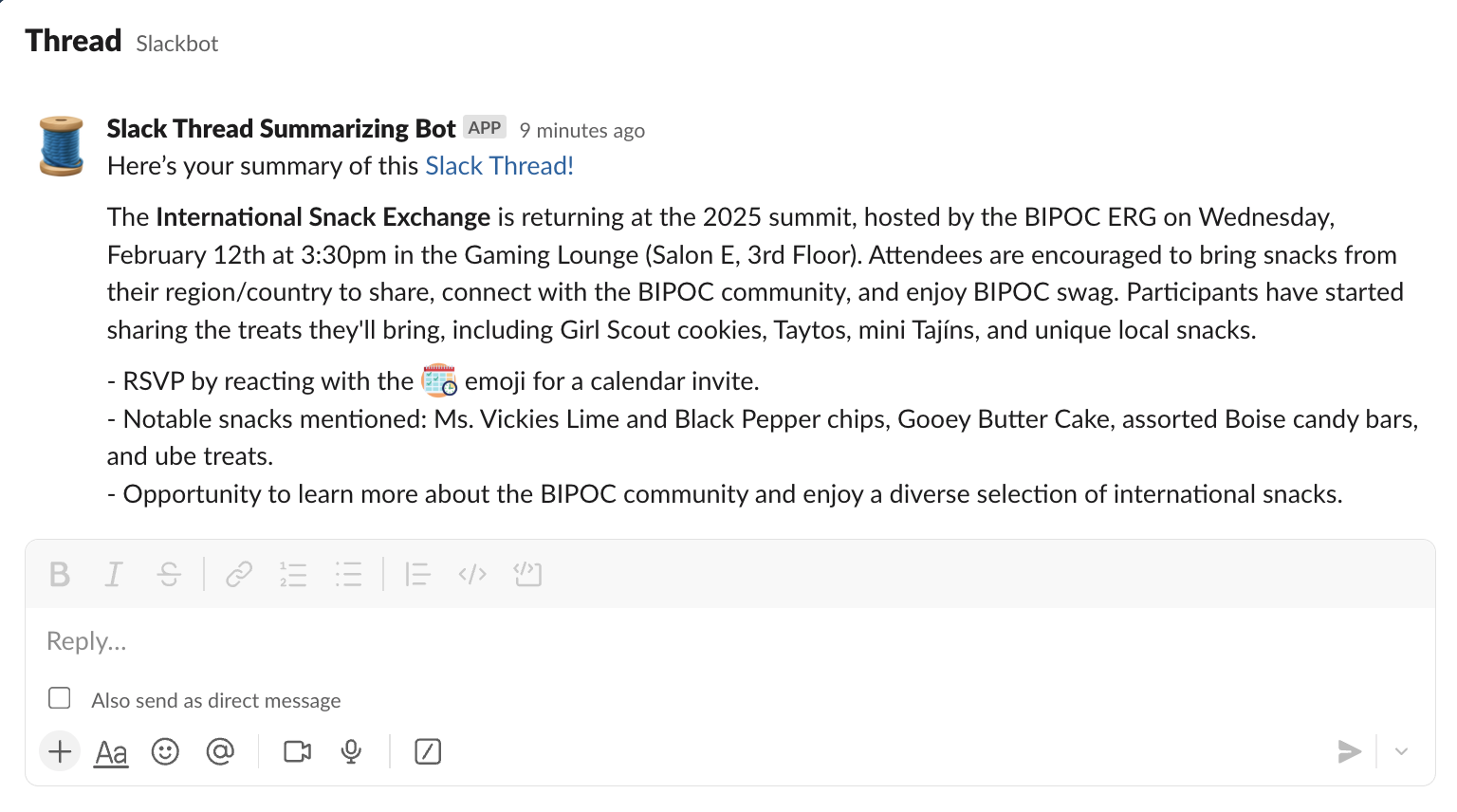Apply strikethrough formatting

click(x=169, y=574)
